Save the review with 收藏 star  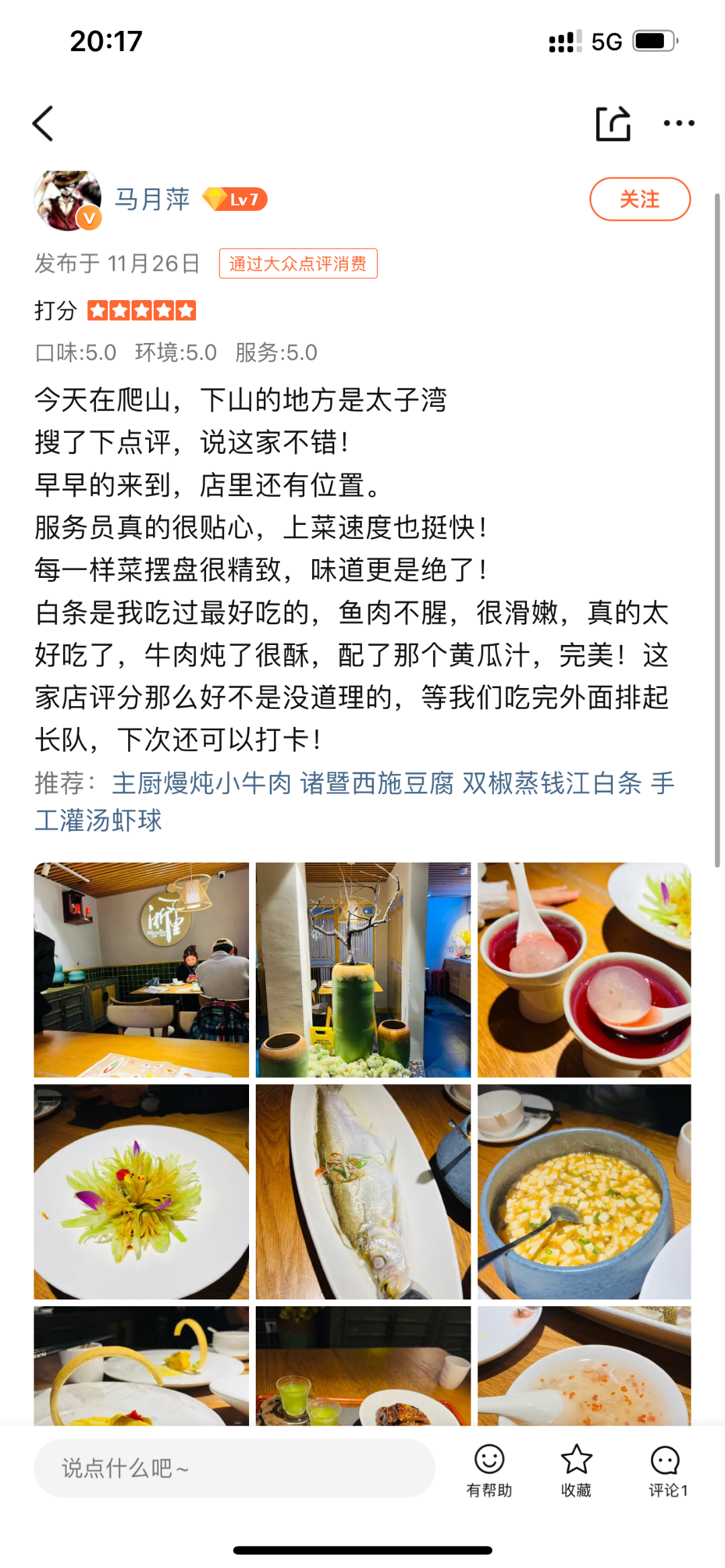tap(576, 1470)
